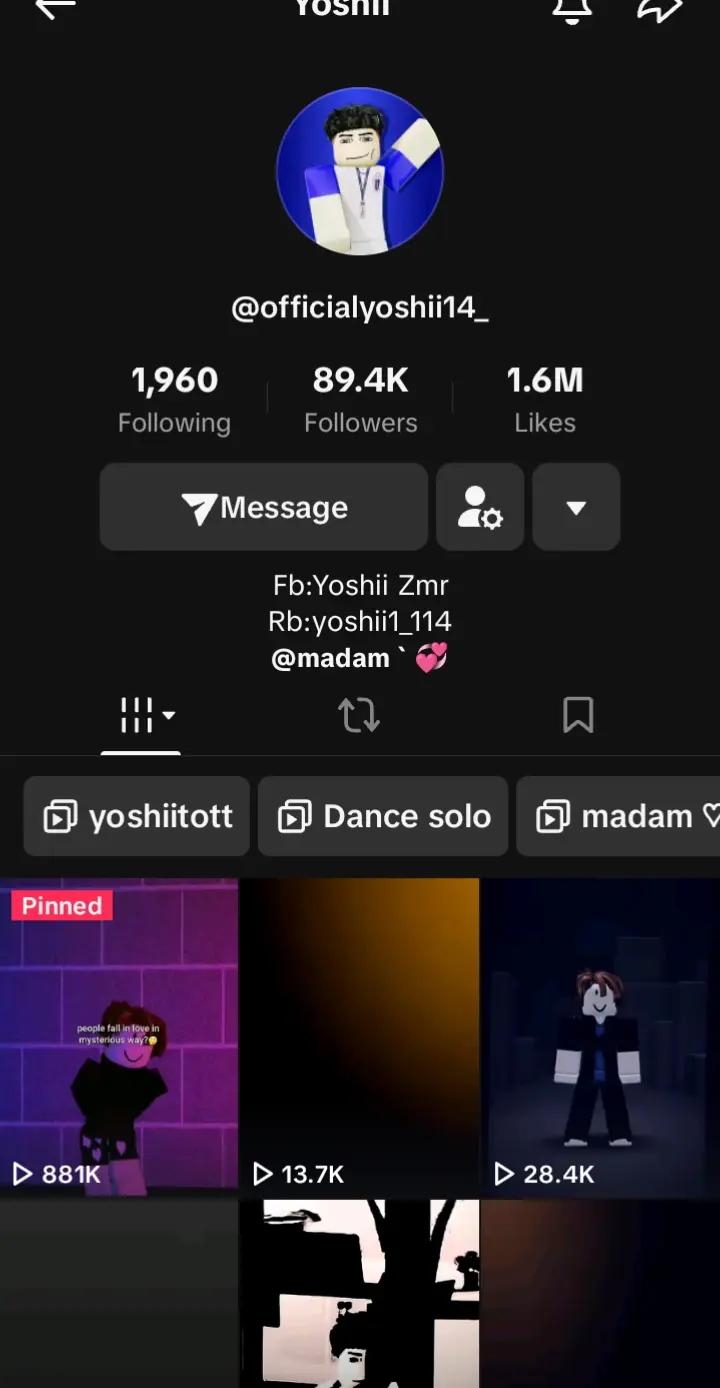Screen dimensions: 720x1388
Task: Open the follow settings button
Action: coord(480,507)
